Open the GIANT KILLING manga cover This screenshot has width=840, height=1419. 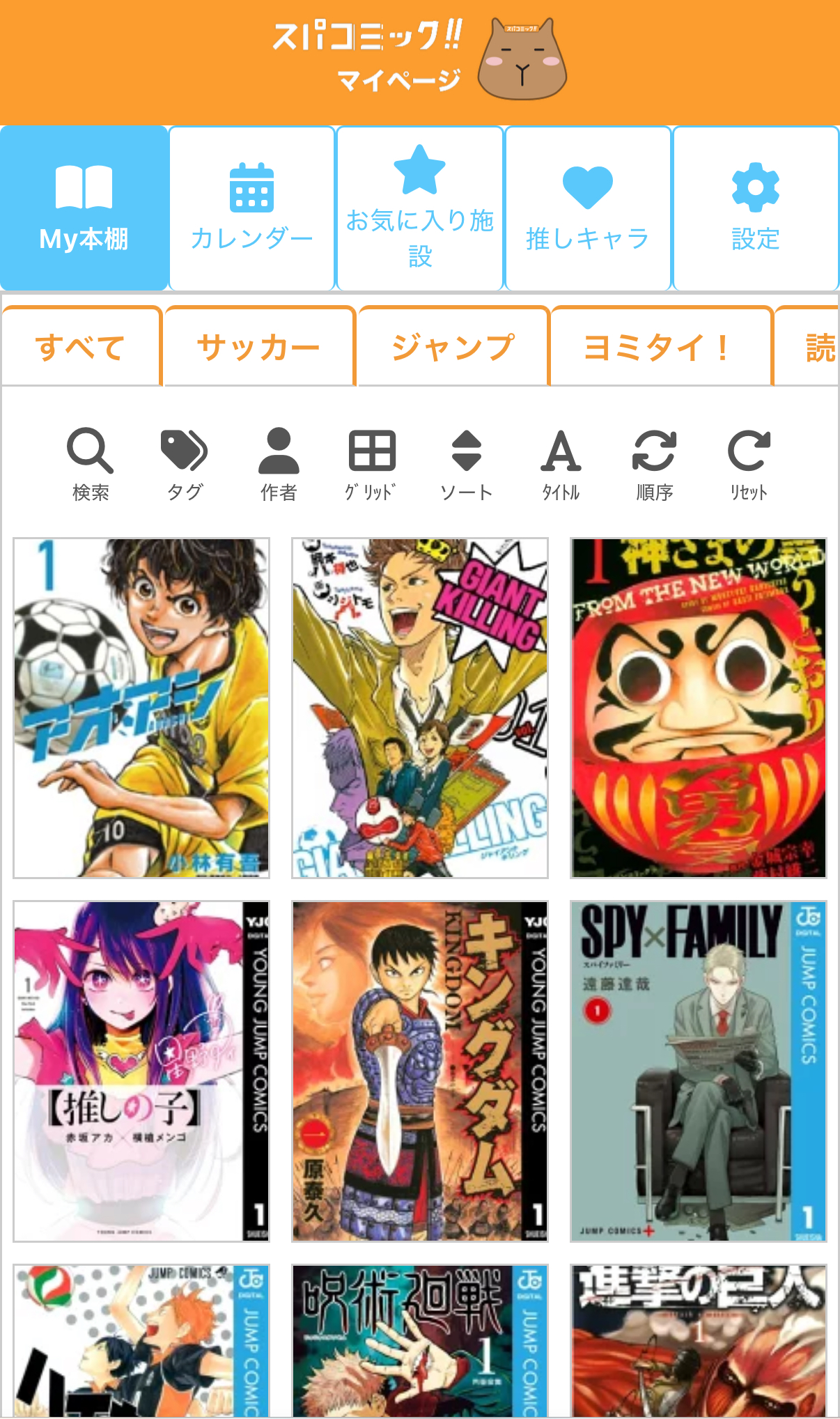point(419,707)
